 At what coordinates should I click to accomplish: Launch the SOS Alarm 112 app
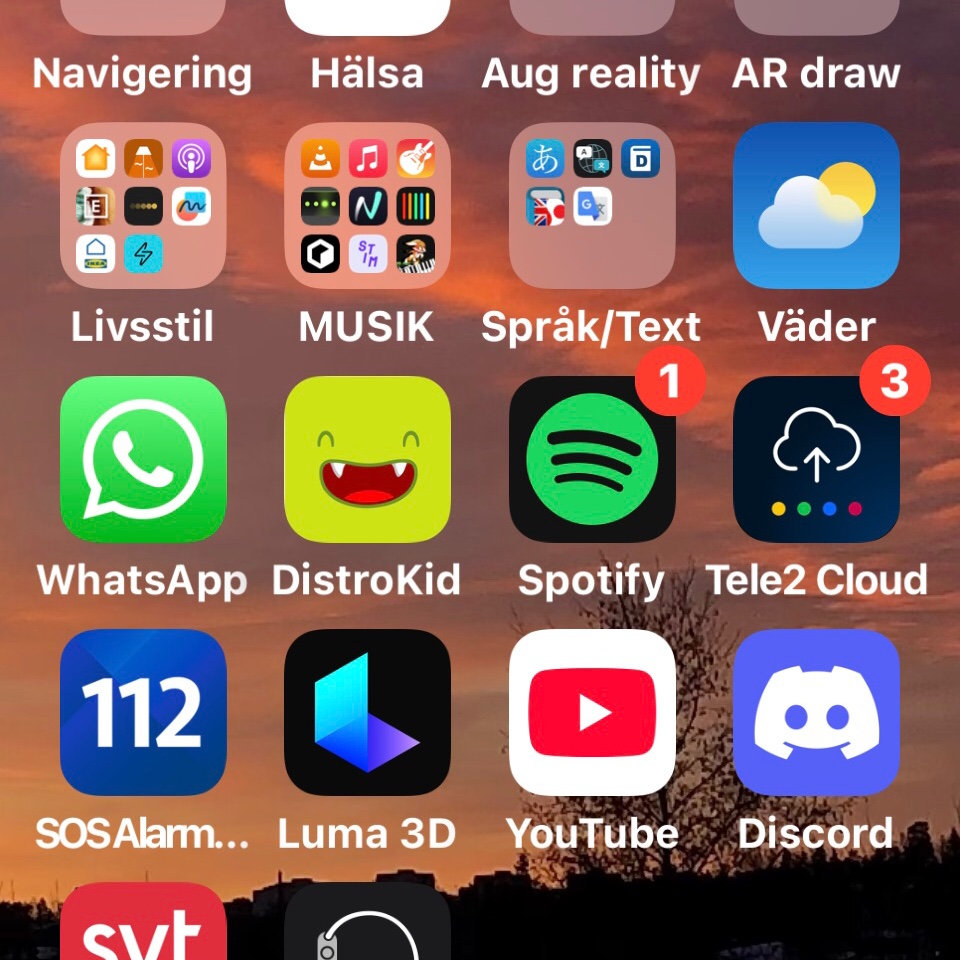pos(143,712)
